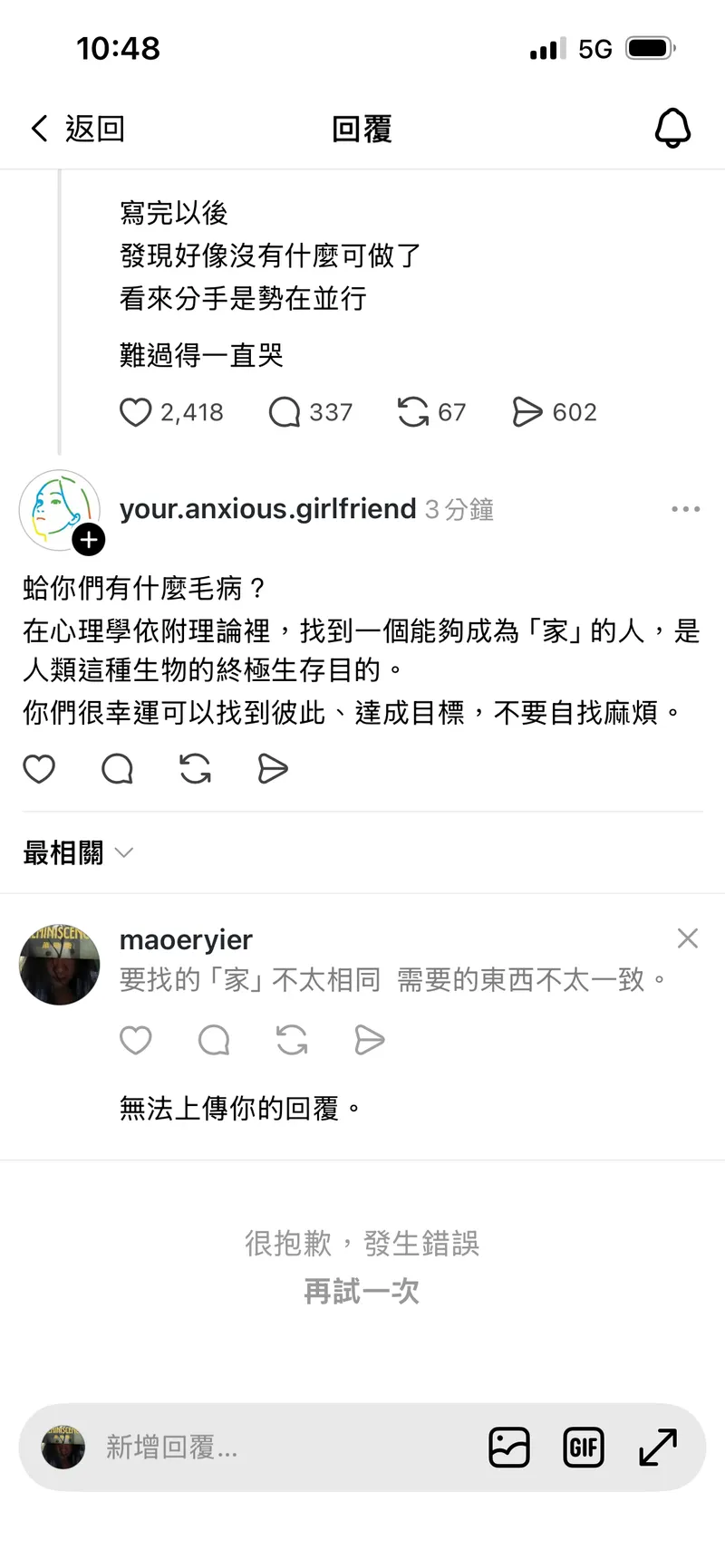Open overflow menu on your.anxious.girlfriend's reply

click(685, 509)
